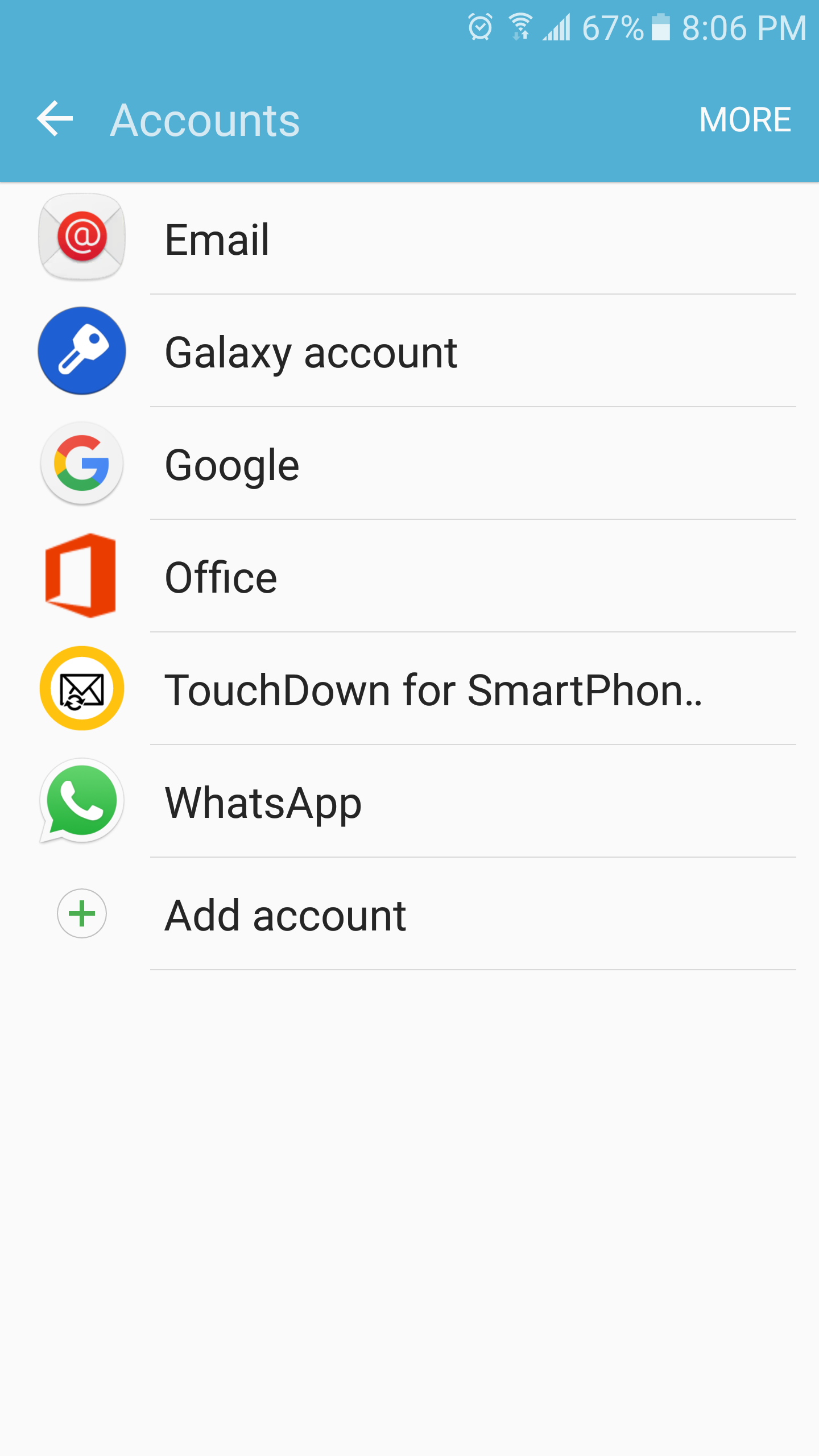The width and height of the screenshot is (819, 1456).
Task: Return to Settings via back arrow
Action: pos(55,119)
